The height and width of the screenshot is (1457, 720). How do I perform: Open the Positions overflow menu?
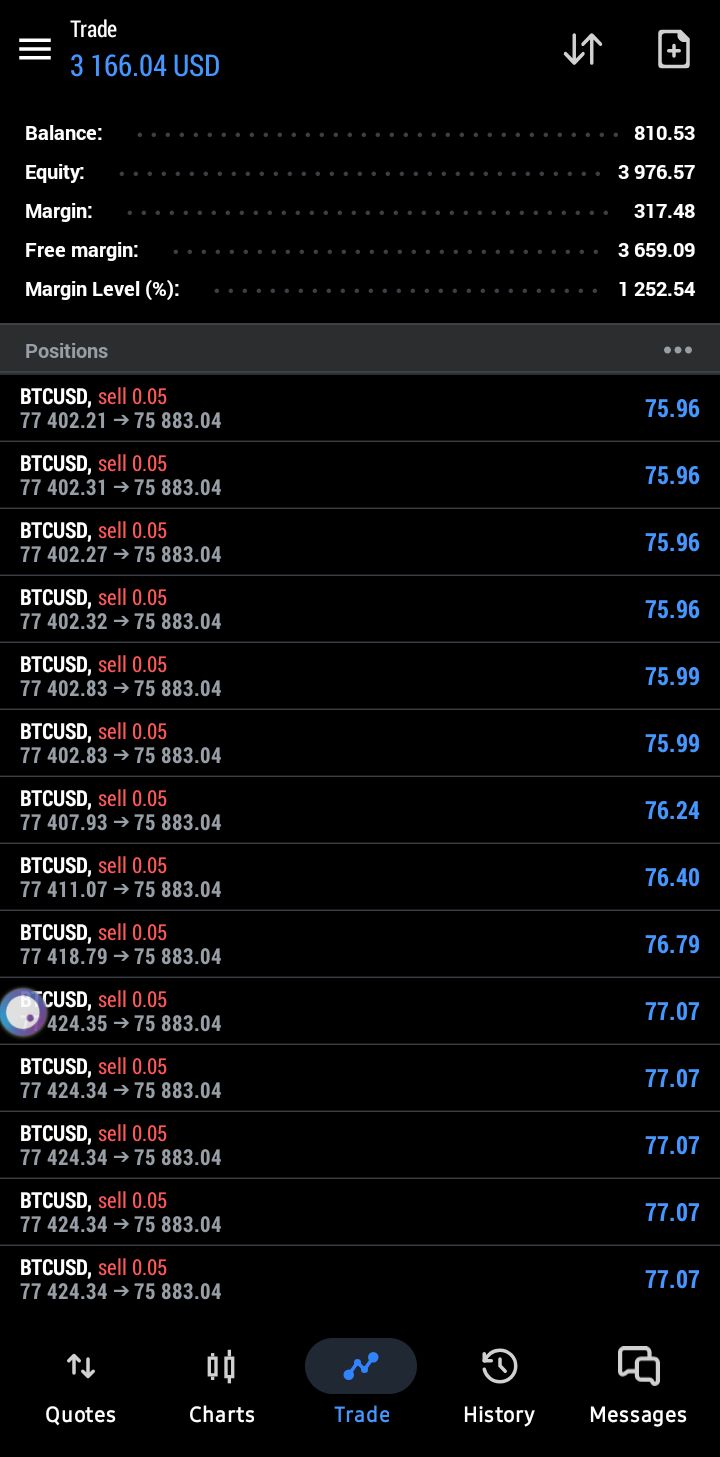coord(677,351)
